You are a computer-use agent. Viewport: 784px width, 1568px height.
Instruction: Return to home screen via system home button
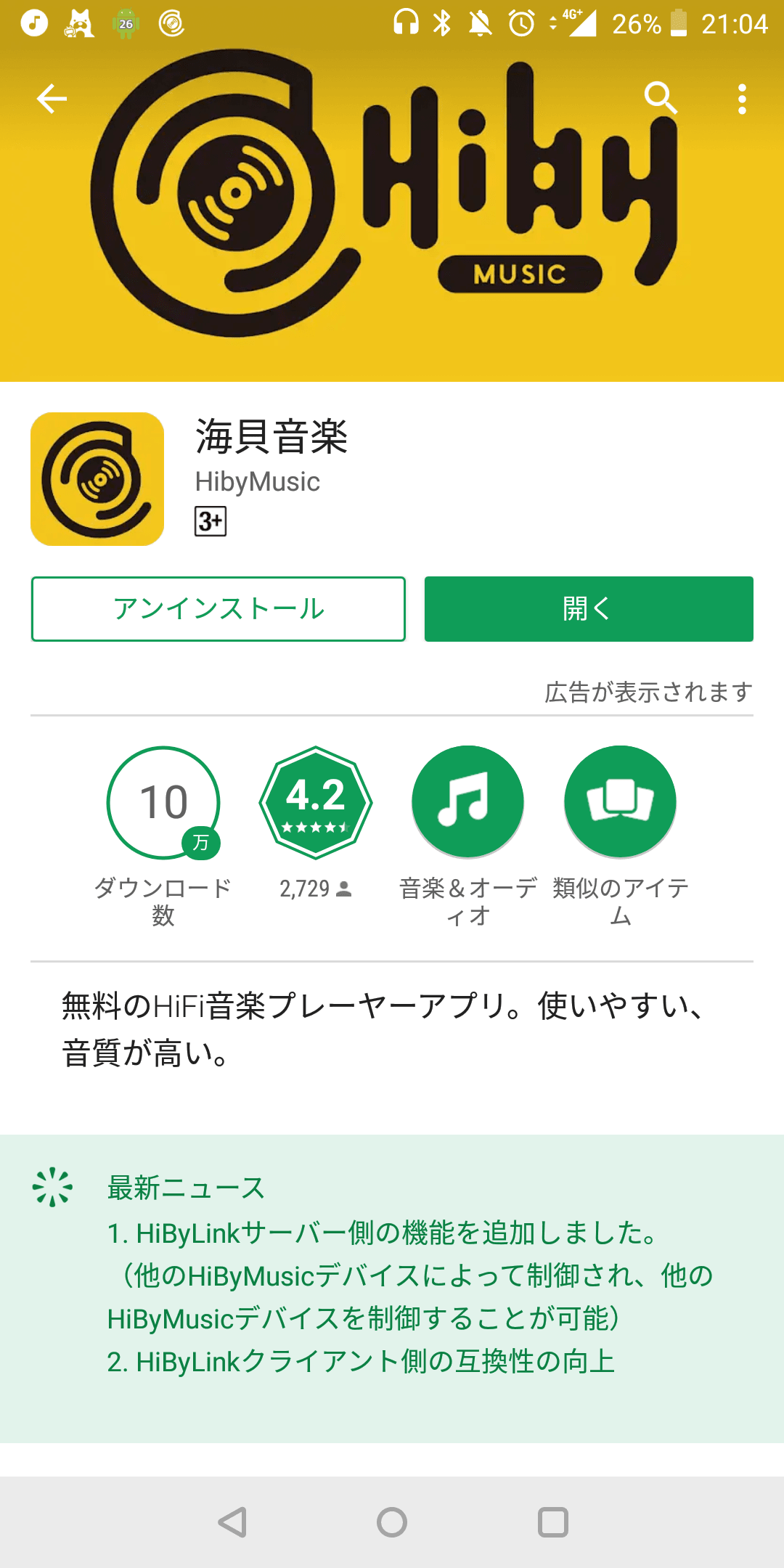[392, 1522]
